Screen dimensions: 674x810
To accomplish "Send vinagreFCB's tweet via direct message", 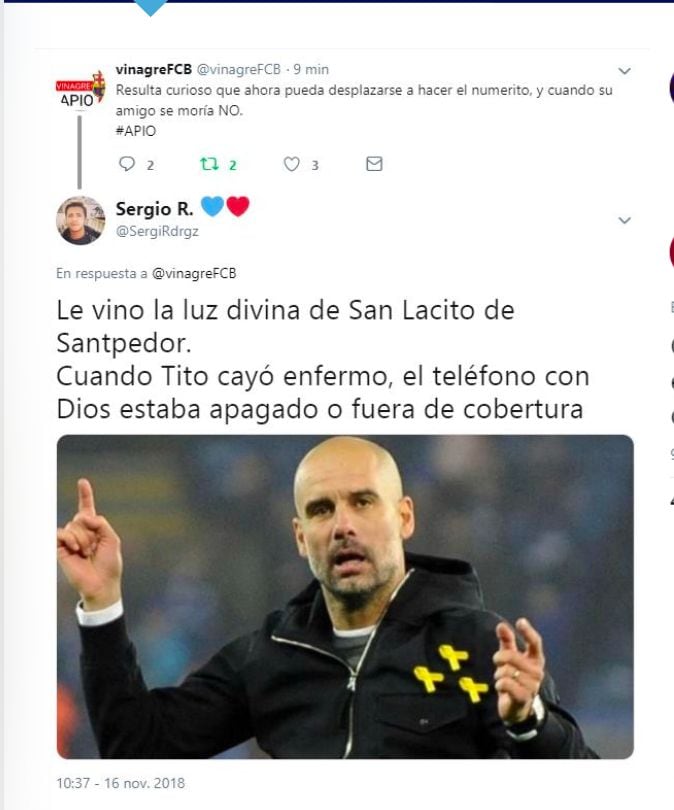I will pos(374,165).
